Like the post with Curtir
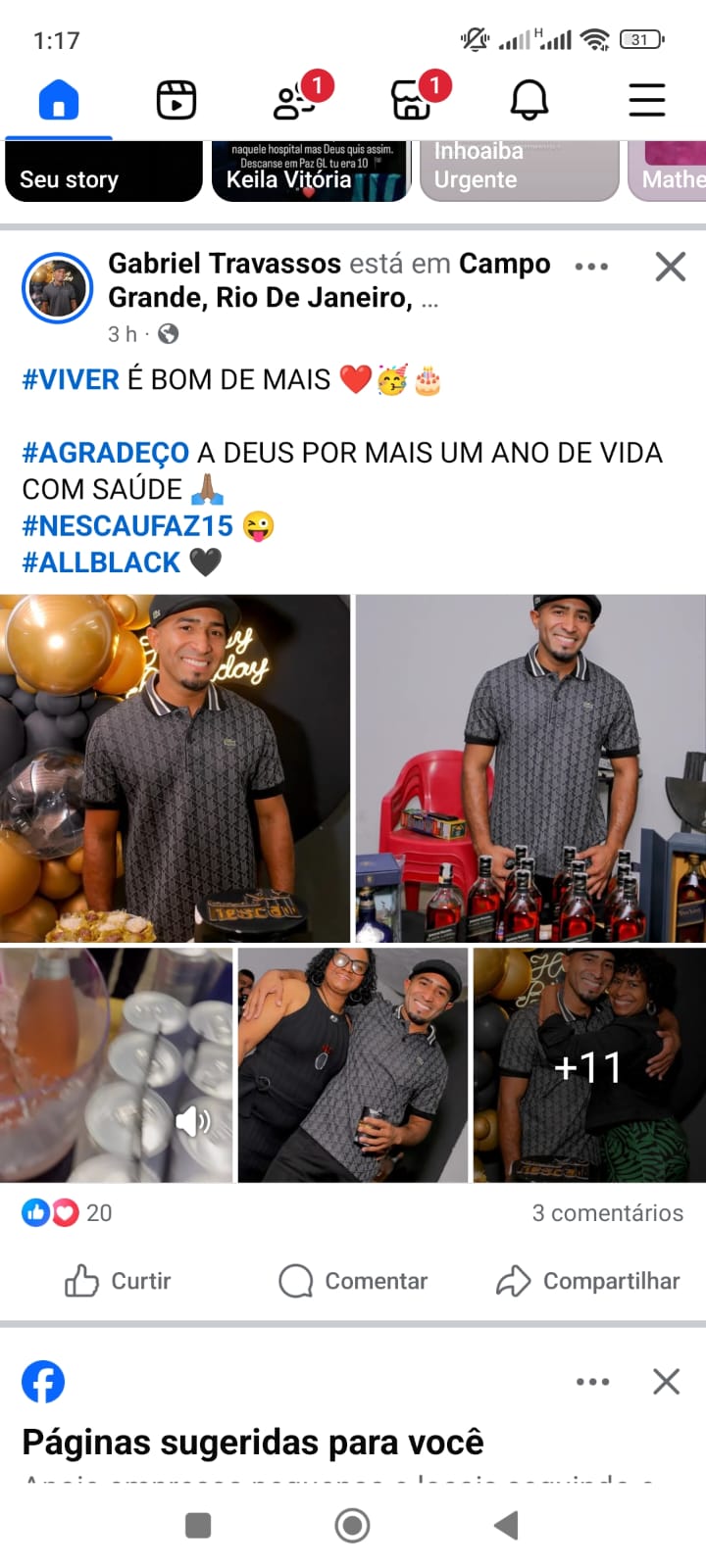 click(x=118, y=1281)
